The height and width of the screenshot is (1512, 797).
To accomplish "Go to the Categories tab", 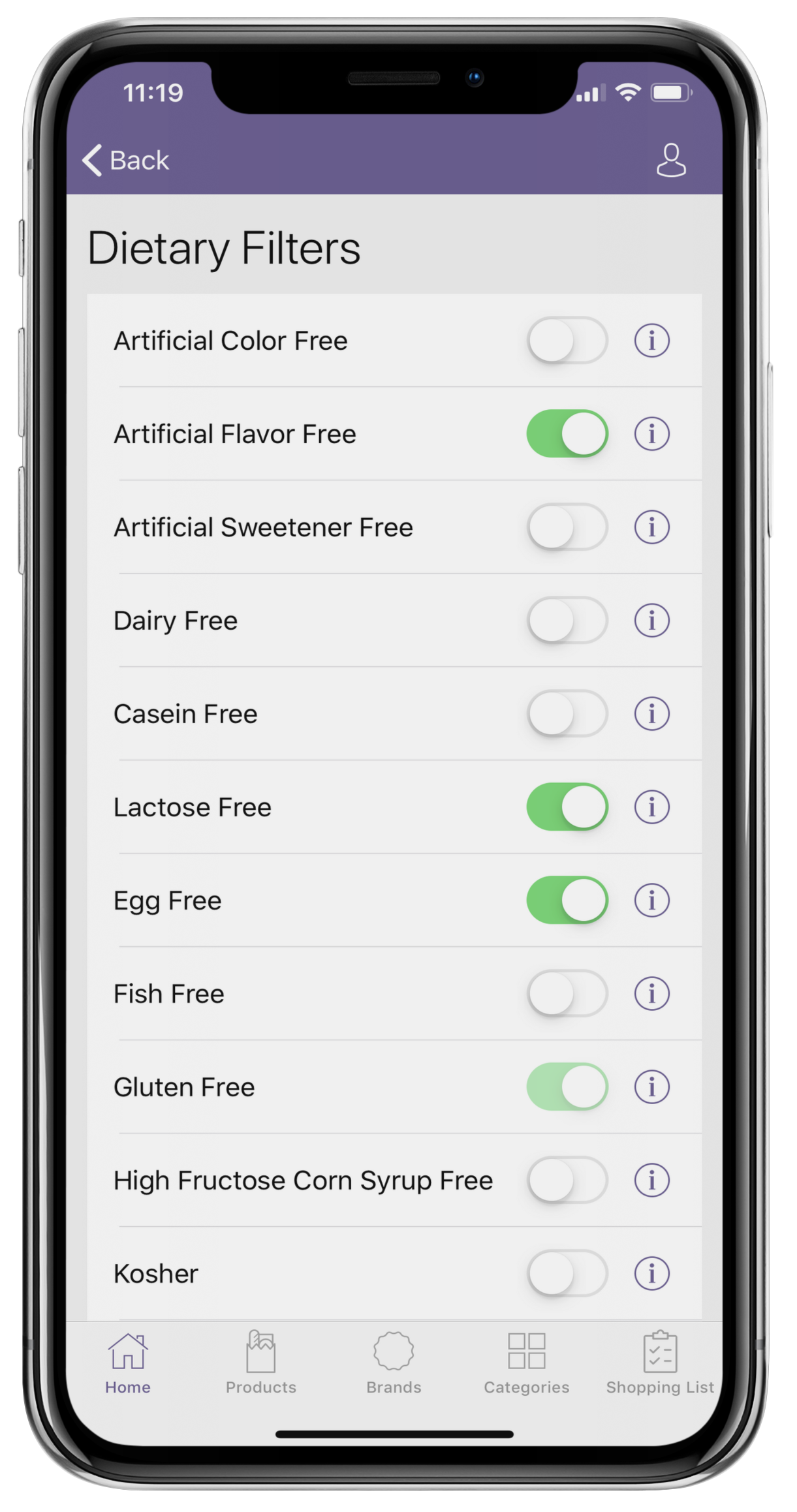I will [x=526, y=1363].
